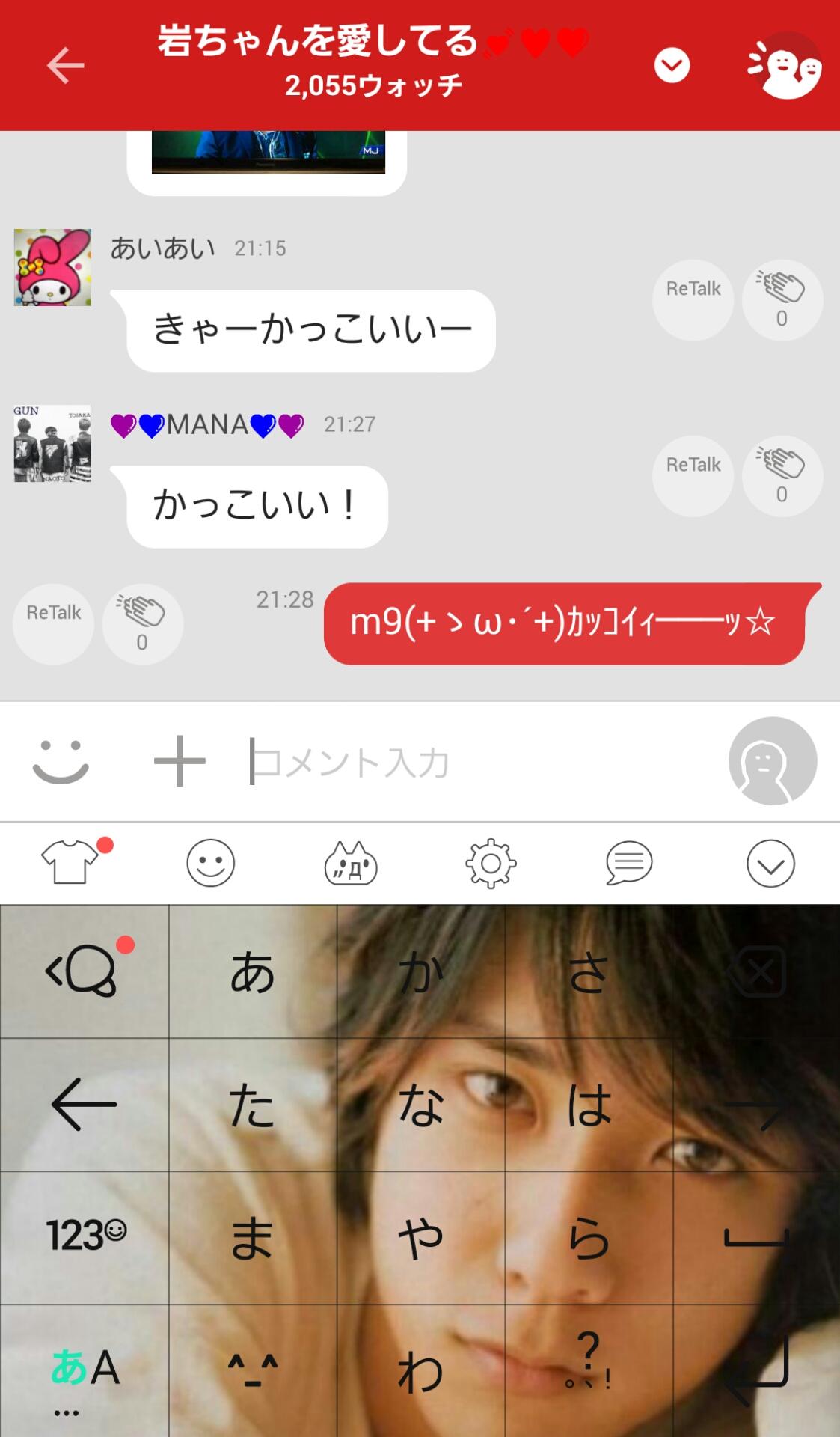This screenshot has width=840, height=1437.
Task: Open あいあい's profile picture
Action: point(53,267)
